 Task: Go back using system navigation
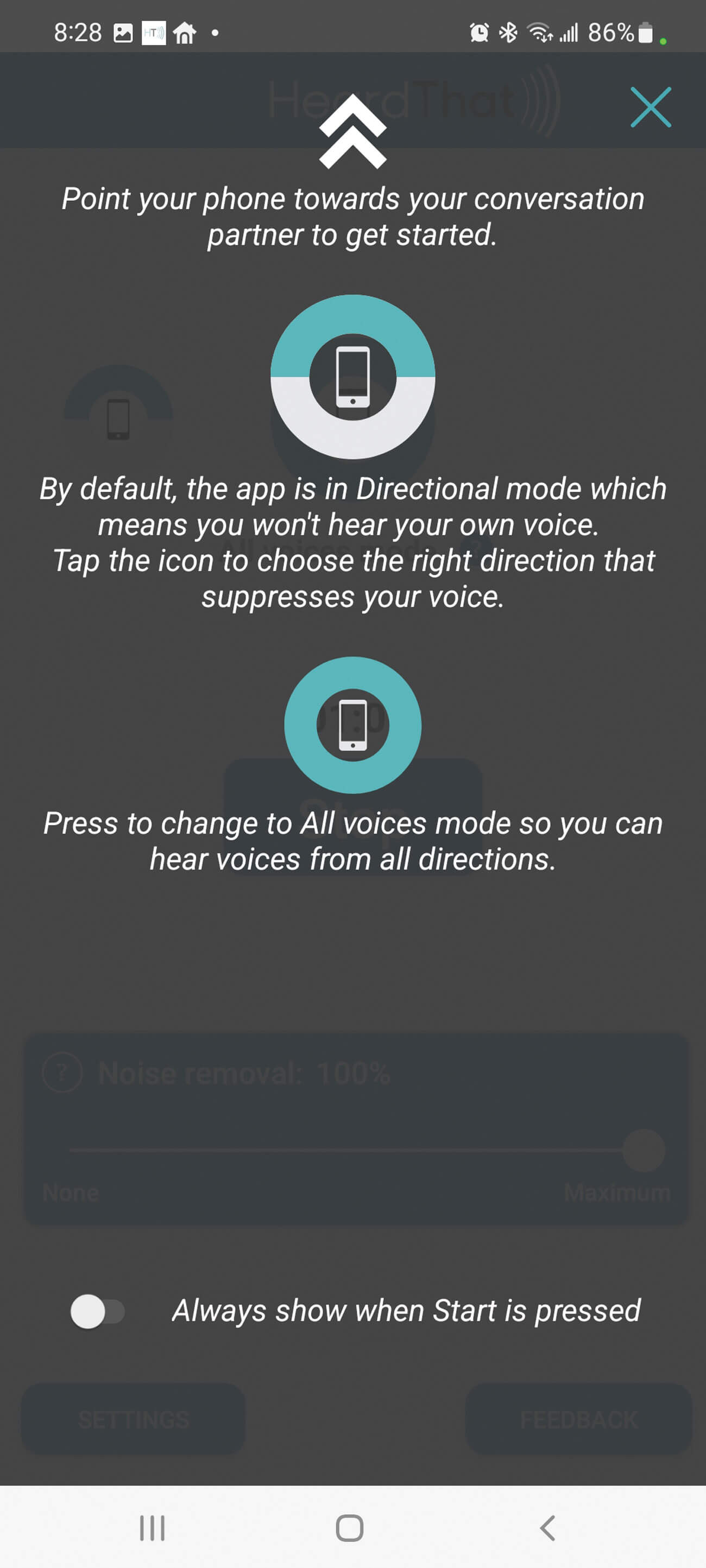(x=547, y=1527)
